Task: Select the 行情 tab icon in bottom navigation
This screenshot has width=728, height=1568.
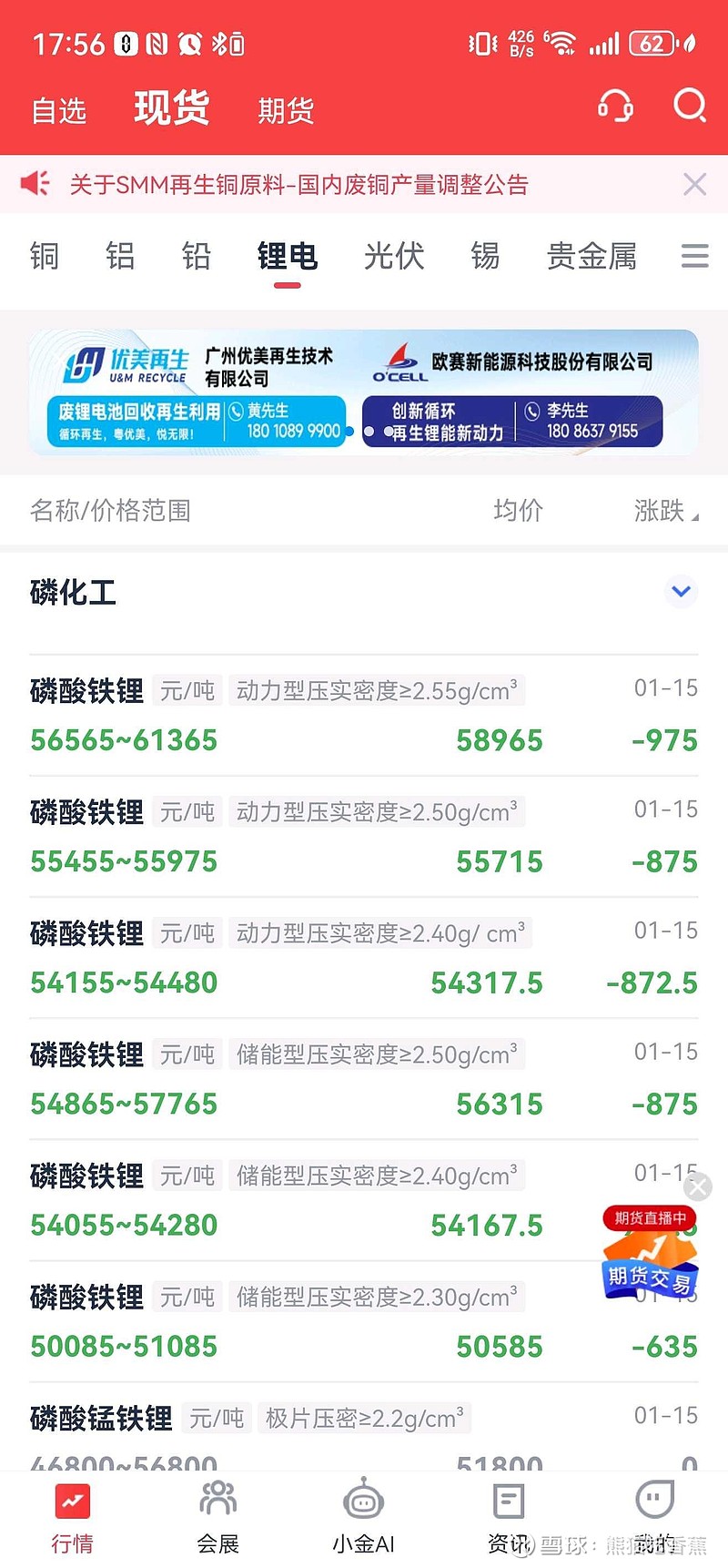Action: click(73, 1498)
